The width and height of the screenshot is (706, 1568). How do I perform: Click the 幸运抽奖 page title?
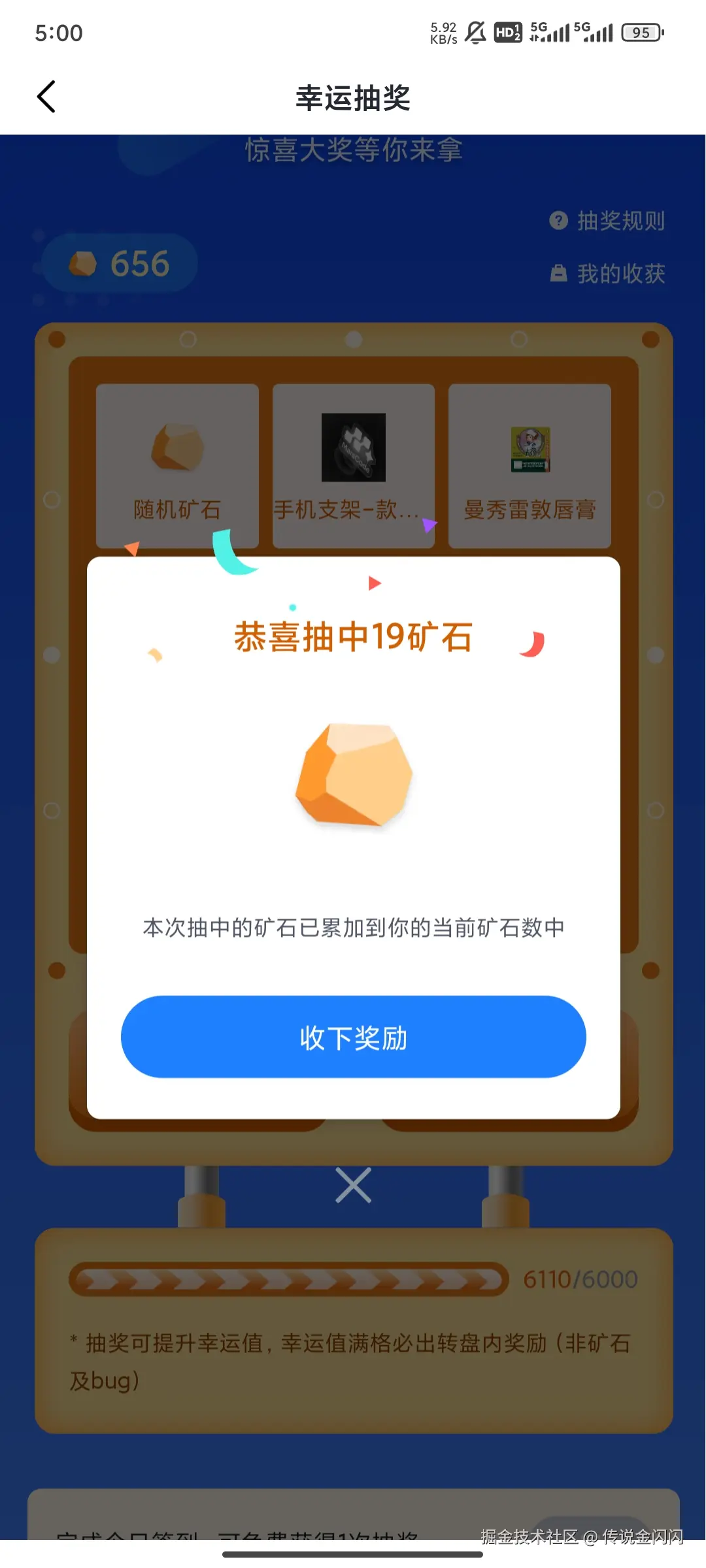(353, 98)
